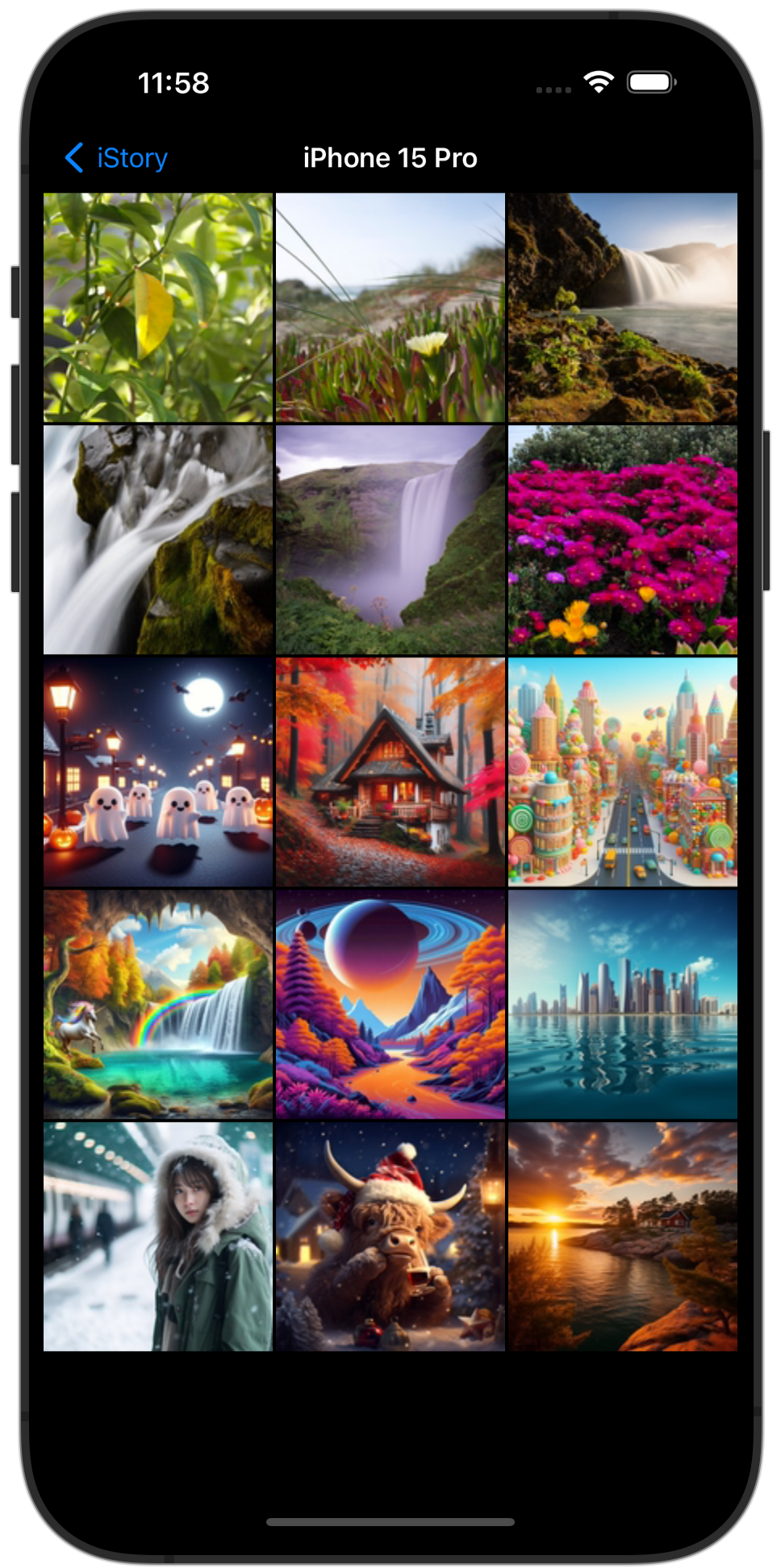View the ringed planet landscape image

point(390,1004)
